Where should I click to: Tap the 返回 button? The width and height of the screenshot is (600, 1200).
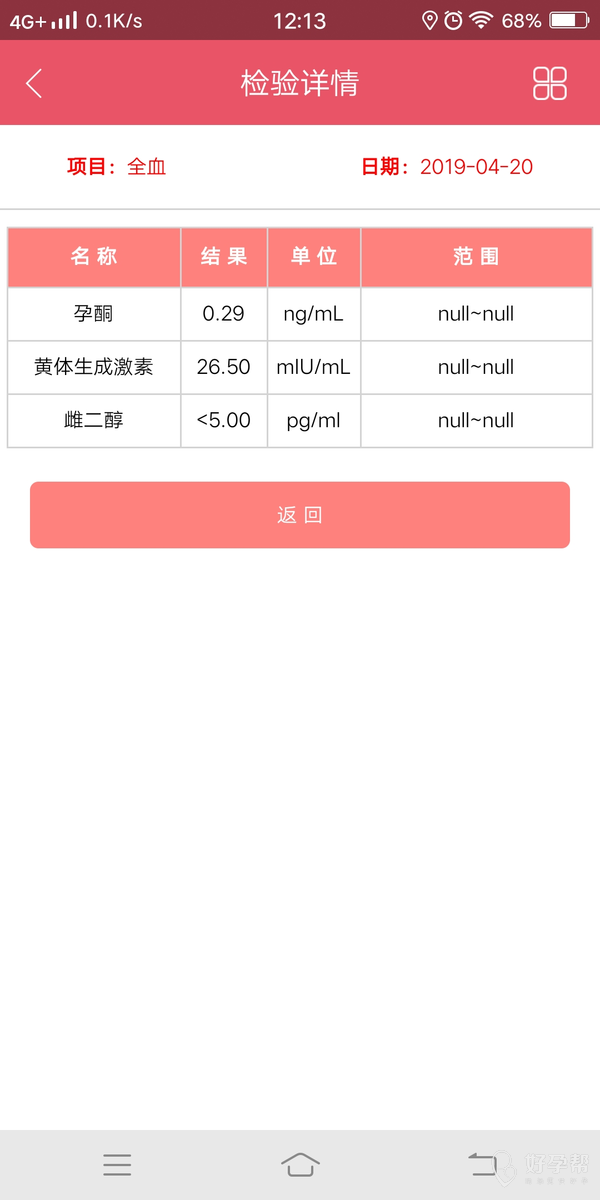(x=300, y=515)
